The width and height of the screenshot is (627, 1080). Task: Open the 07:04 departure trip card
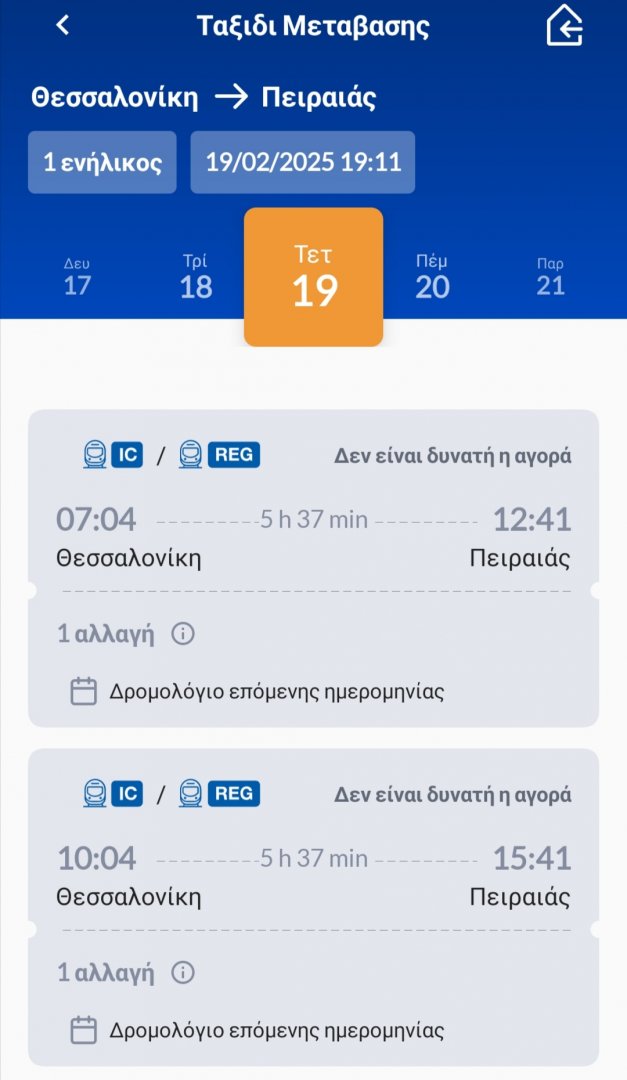pos(314,568)
